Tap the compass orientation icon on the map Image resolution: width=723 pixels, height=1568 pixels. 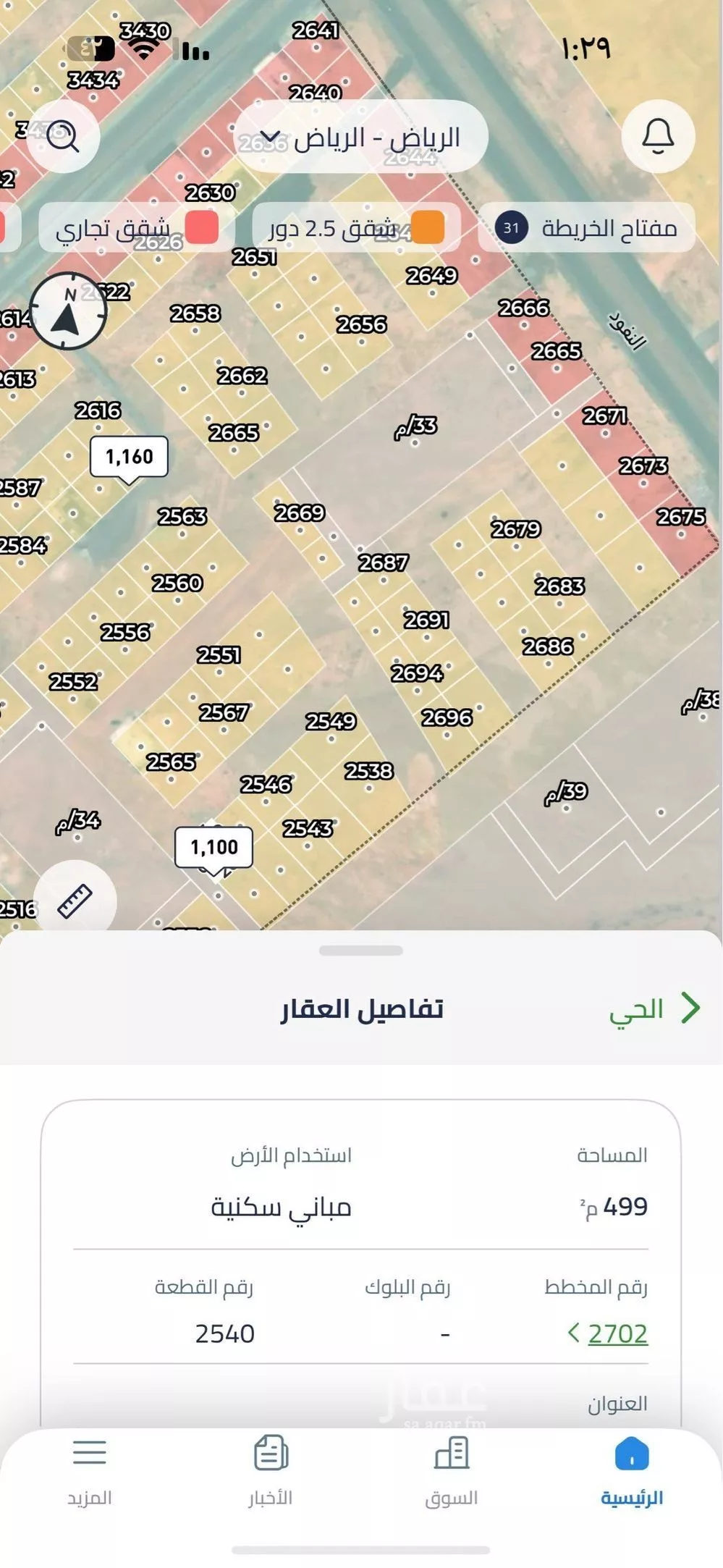pyautogui.click(x=67, y=311)
